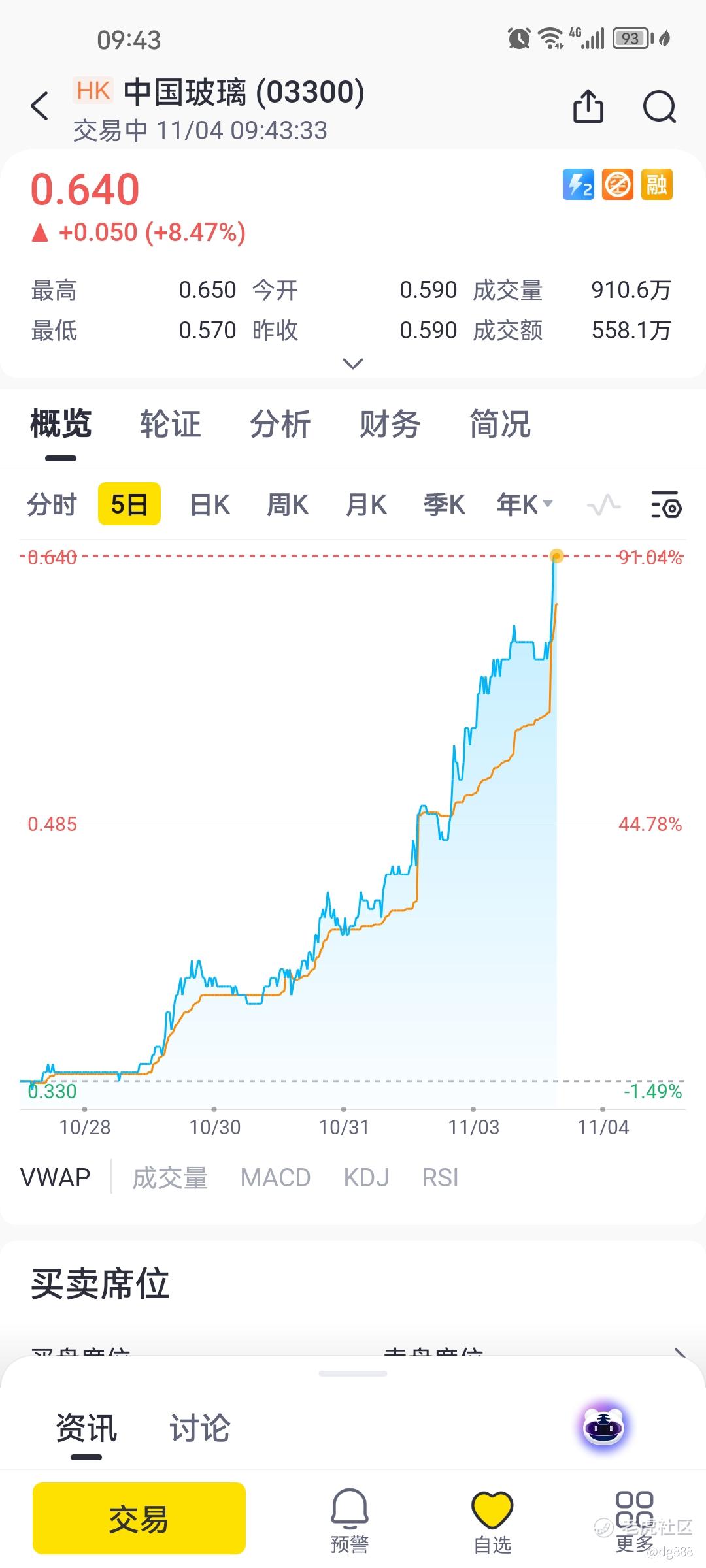This screenshot has width=706, height=1568.
Task: Select the 月K chart period
Action: 366,505
